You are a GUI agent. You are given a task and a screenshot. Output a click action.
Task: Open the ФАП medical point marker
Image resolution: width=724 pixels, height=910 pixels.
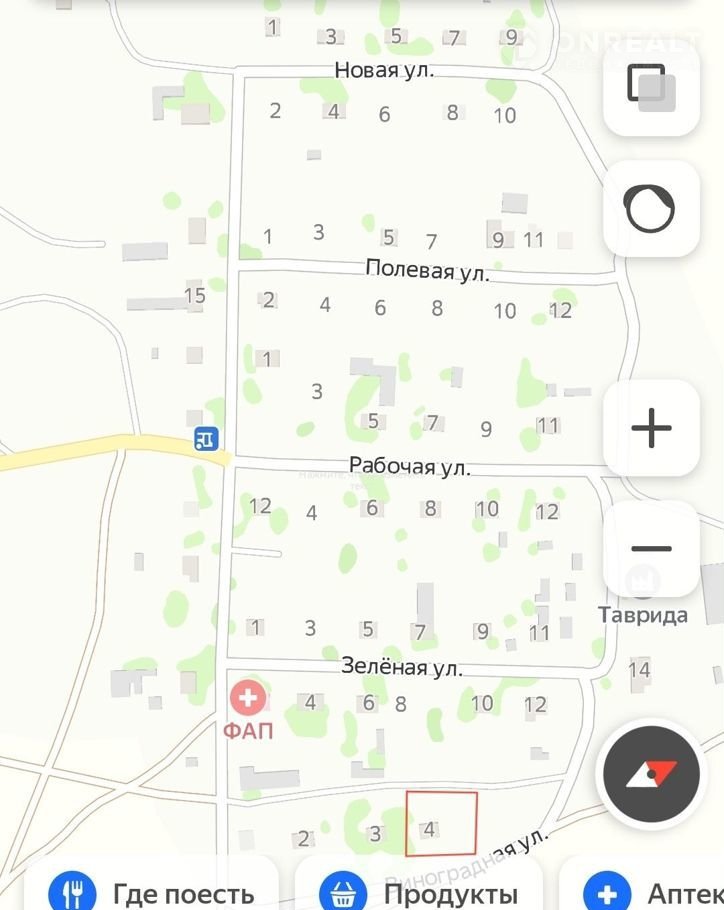pos(247,697)
